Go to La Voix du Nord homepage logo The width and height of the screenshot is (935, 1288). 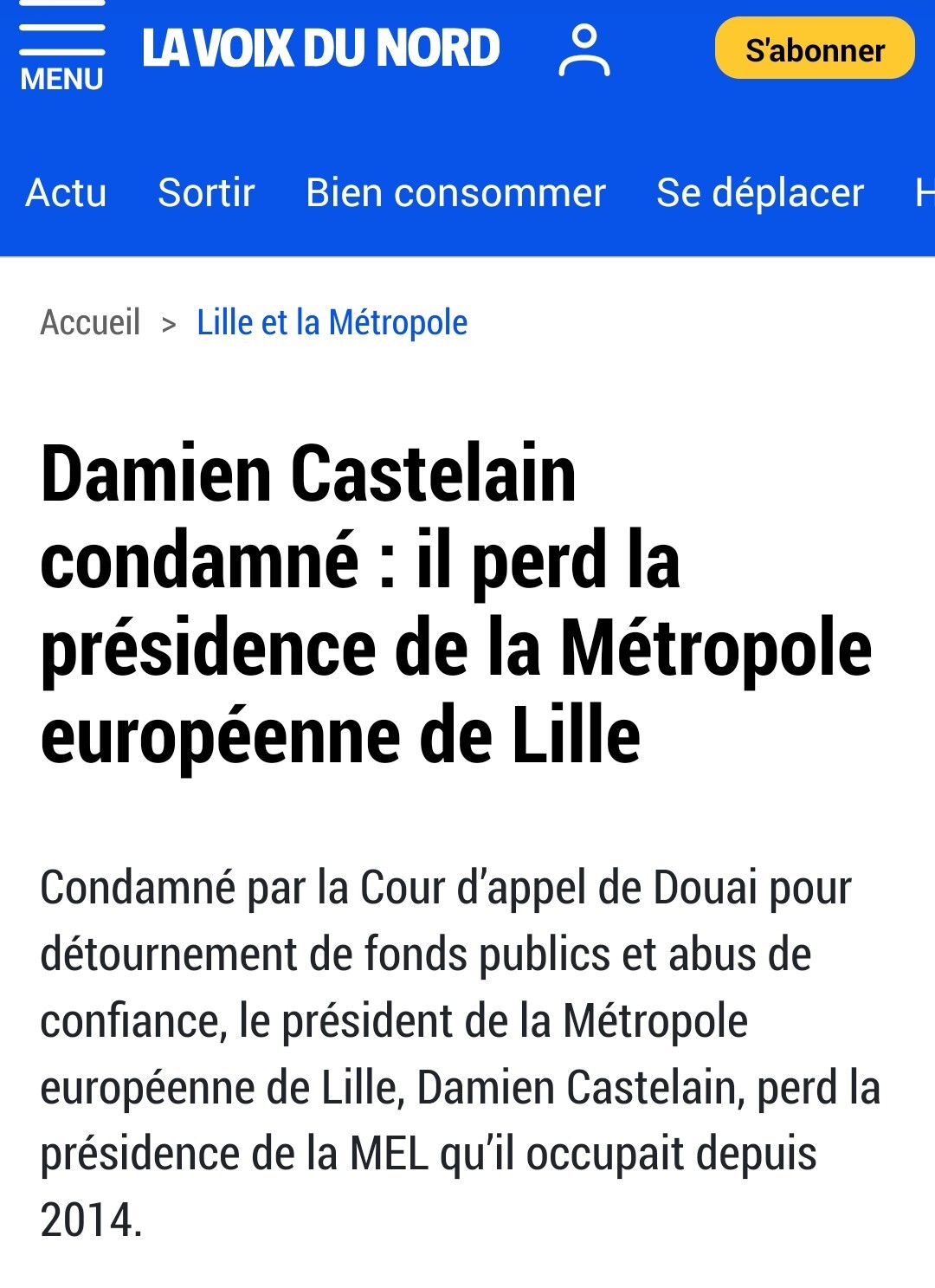(321, 49)
